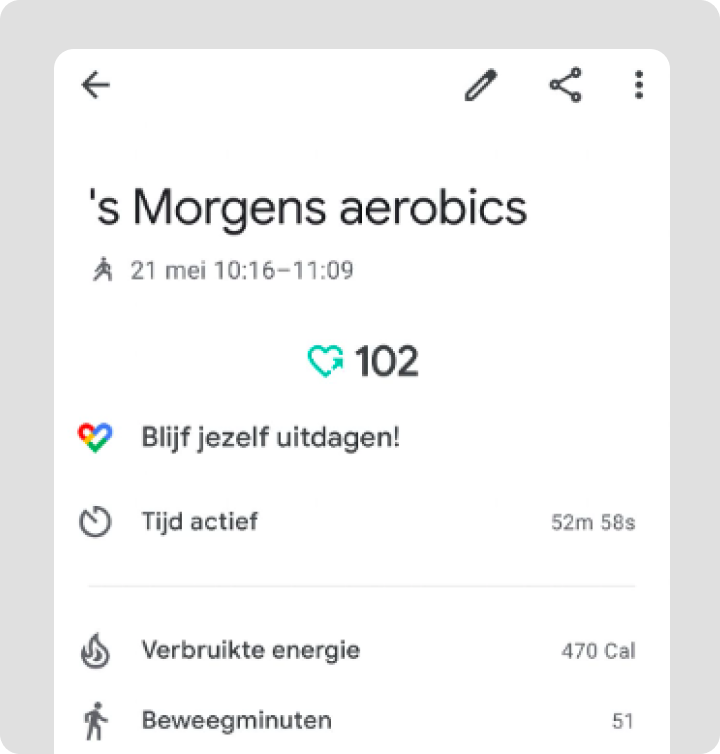
Task: Go back using the arrow icon
Action: pyautogui.click(x=96, y=86)
